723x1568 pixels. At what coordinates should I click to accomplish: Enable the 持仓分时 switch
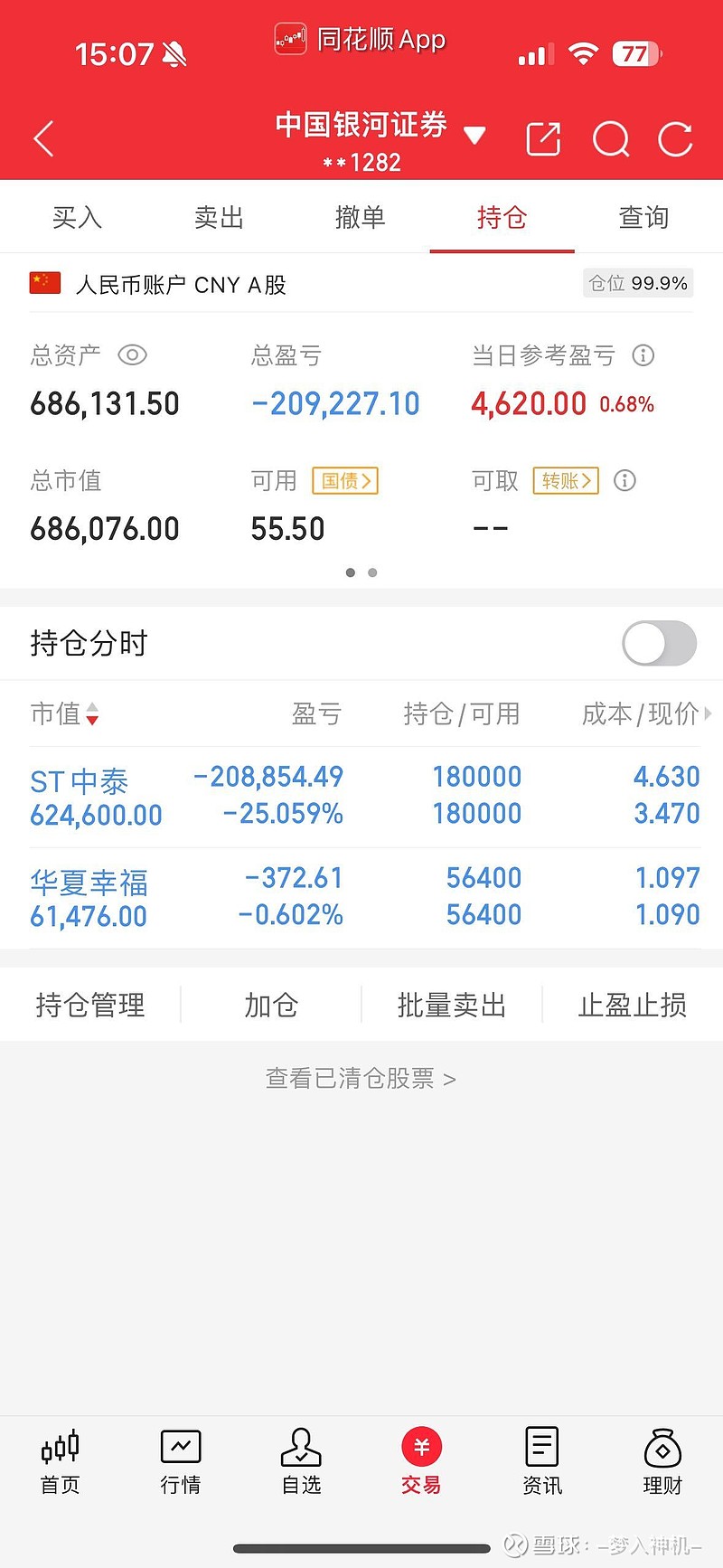coord(658,643)
